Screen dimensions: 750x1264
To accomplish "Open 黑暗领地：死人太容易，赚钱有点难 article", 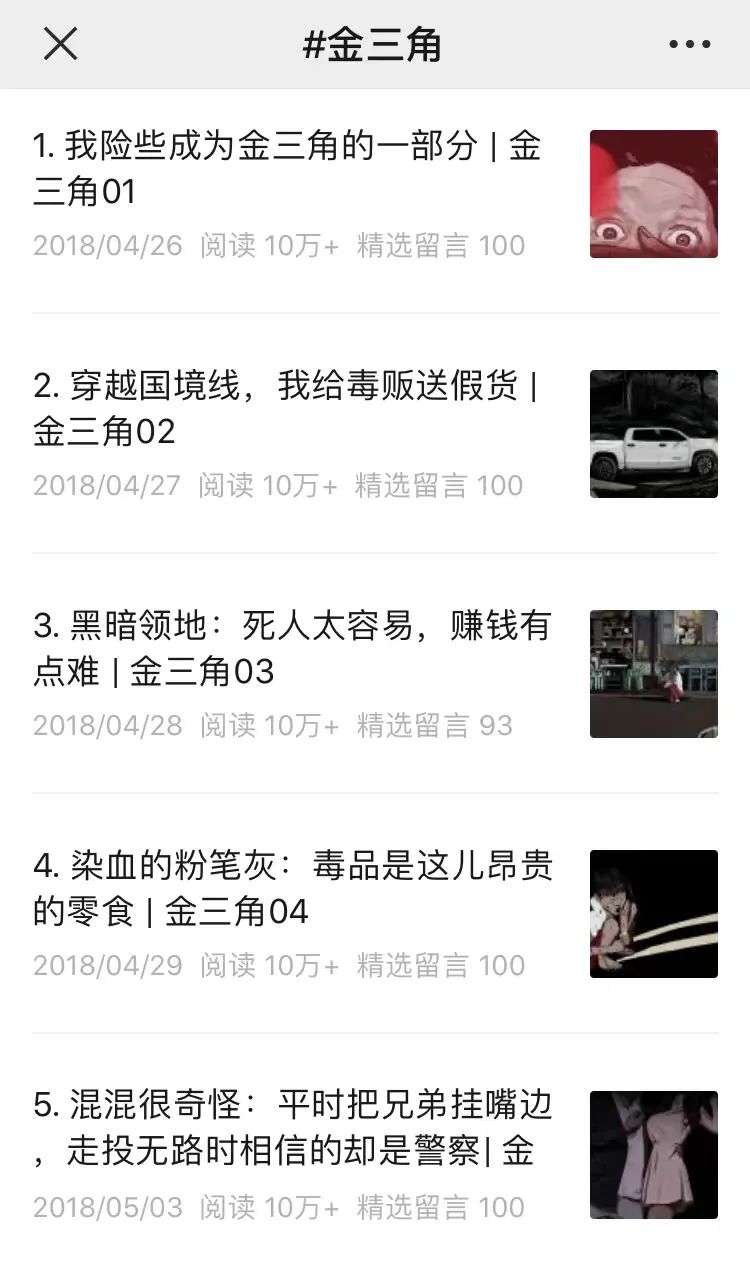I will (x=291, y=649).
